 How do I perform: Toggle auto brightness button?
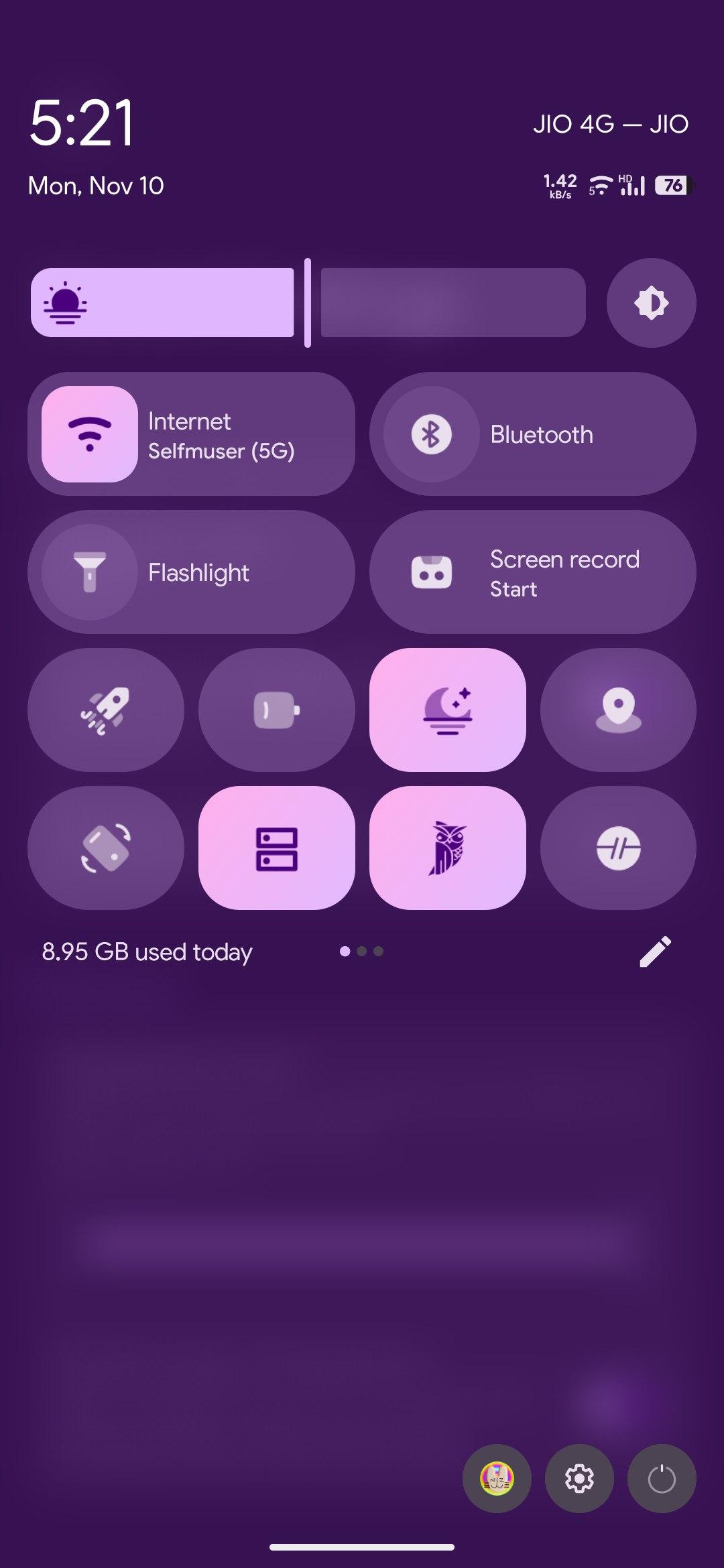(x=651, y=303)
